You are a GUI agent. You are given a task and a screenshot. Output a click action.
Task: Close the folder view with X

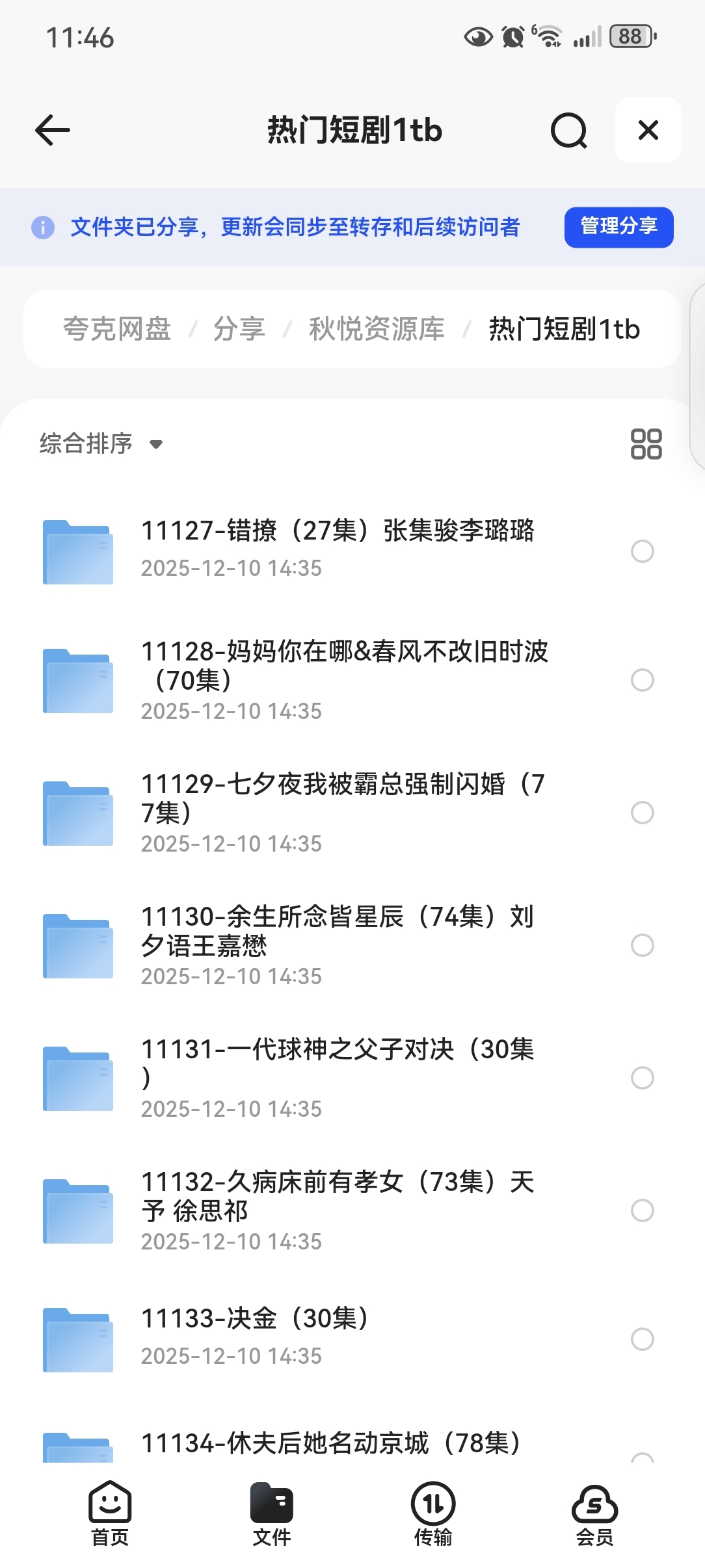(648, 130)
